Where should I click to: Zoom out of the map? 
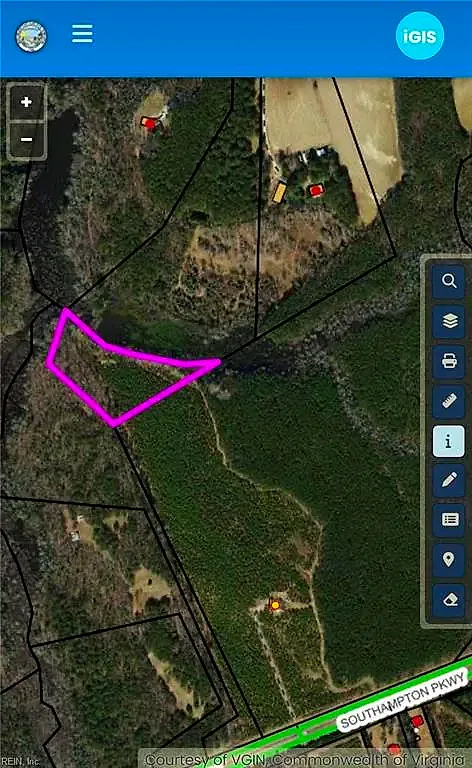click(26, 140)
